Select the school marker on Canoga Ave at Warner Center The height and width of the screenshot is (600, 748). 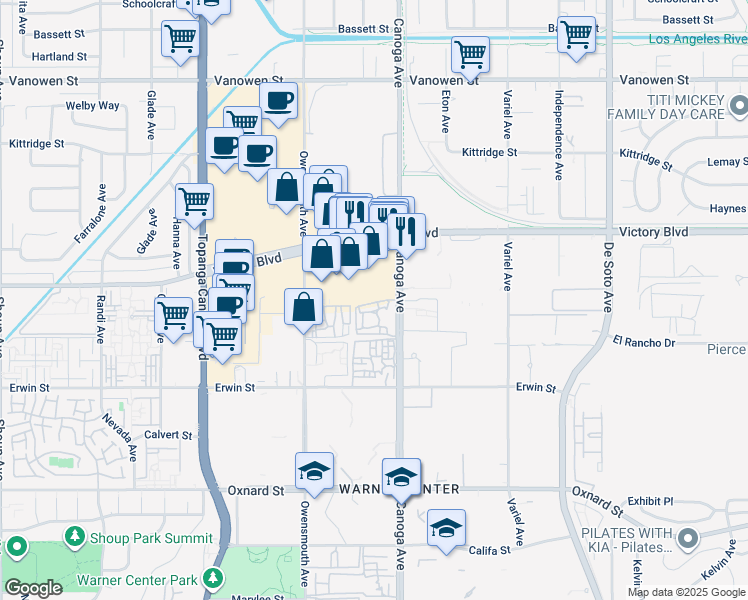coord(401,478)
